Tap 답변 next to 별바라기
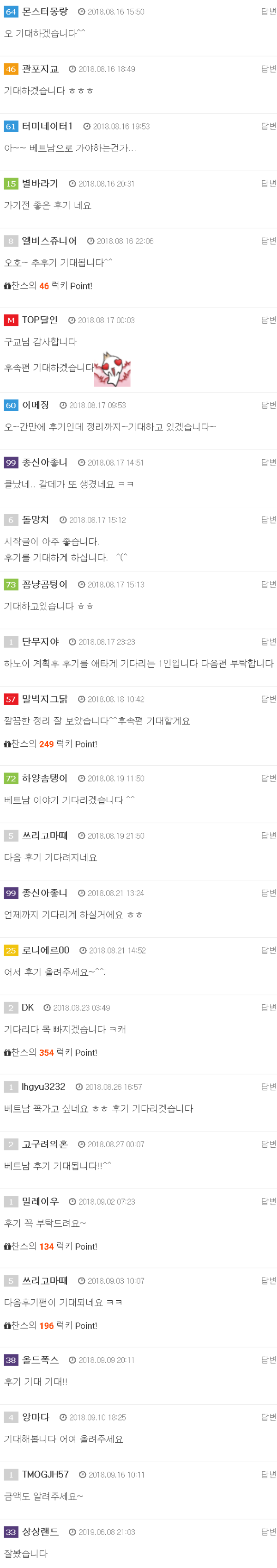Viewport: 277px width, 1568px height. pyautogui.click(x=268, y=183)
